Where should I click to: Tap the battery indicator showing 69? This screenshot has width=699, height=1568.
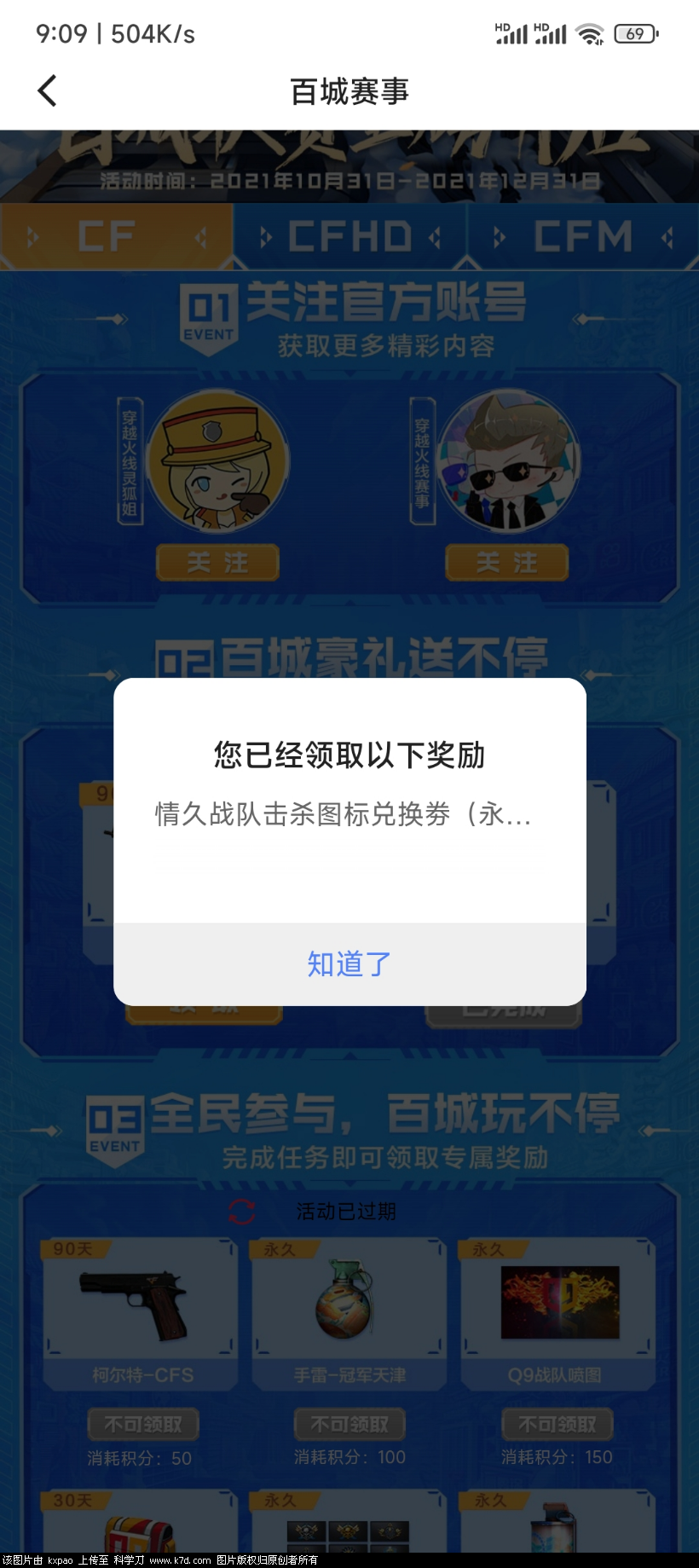coord(633,33)
